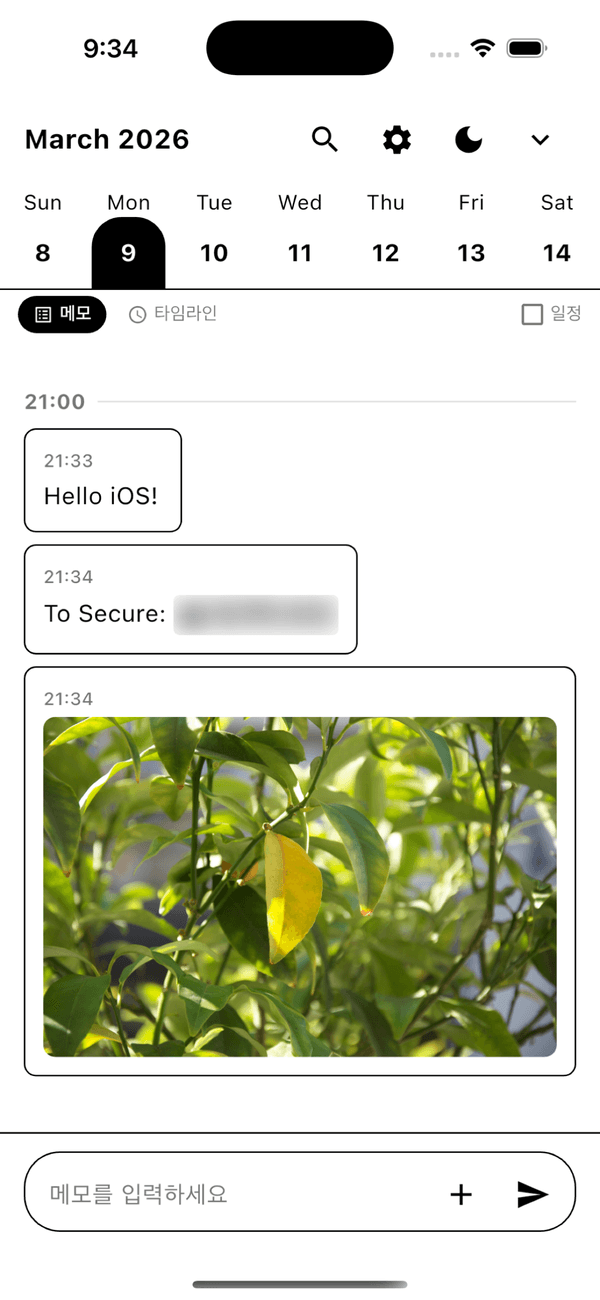600x1300 pixels.
Task: Focus the 메모를 입력하세요 input field
Action: pos(230,1193)
